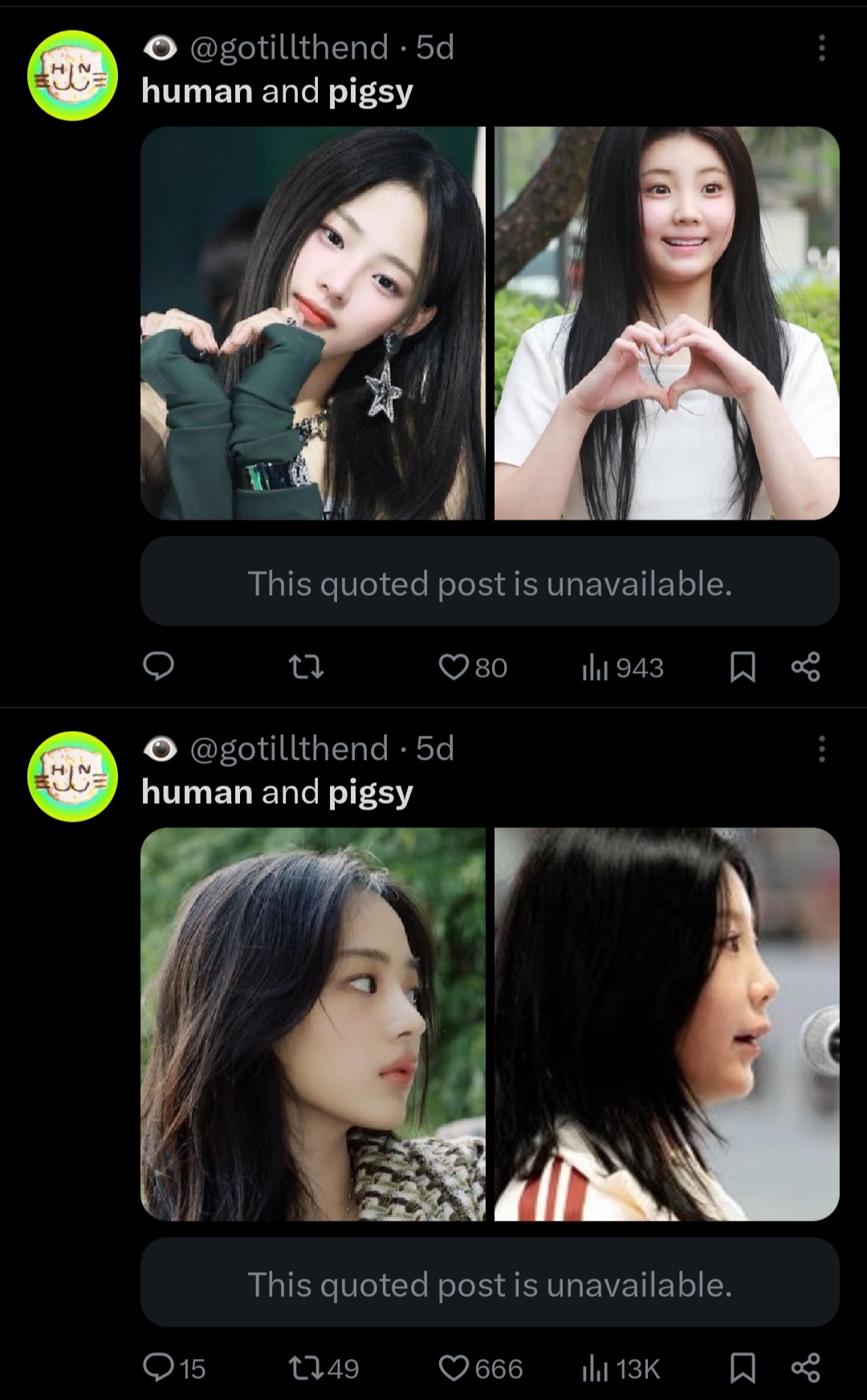The width and height of the screenshot is (867, 1400).
Task: Open the 15 replies on second post
Action: click(x=174, y=1368)
